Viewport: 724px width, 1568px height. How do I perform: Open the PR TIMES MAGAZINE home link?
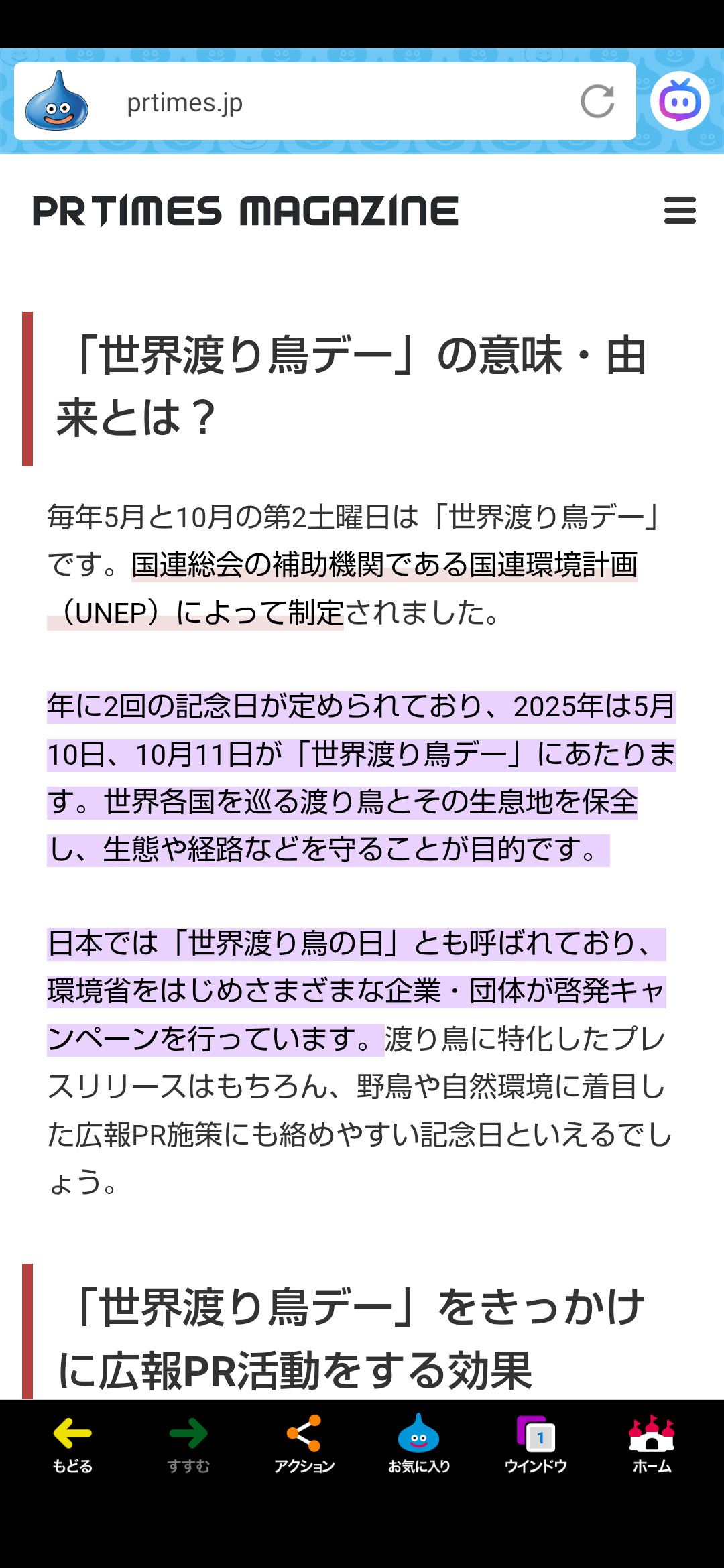click(245, 211)
